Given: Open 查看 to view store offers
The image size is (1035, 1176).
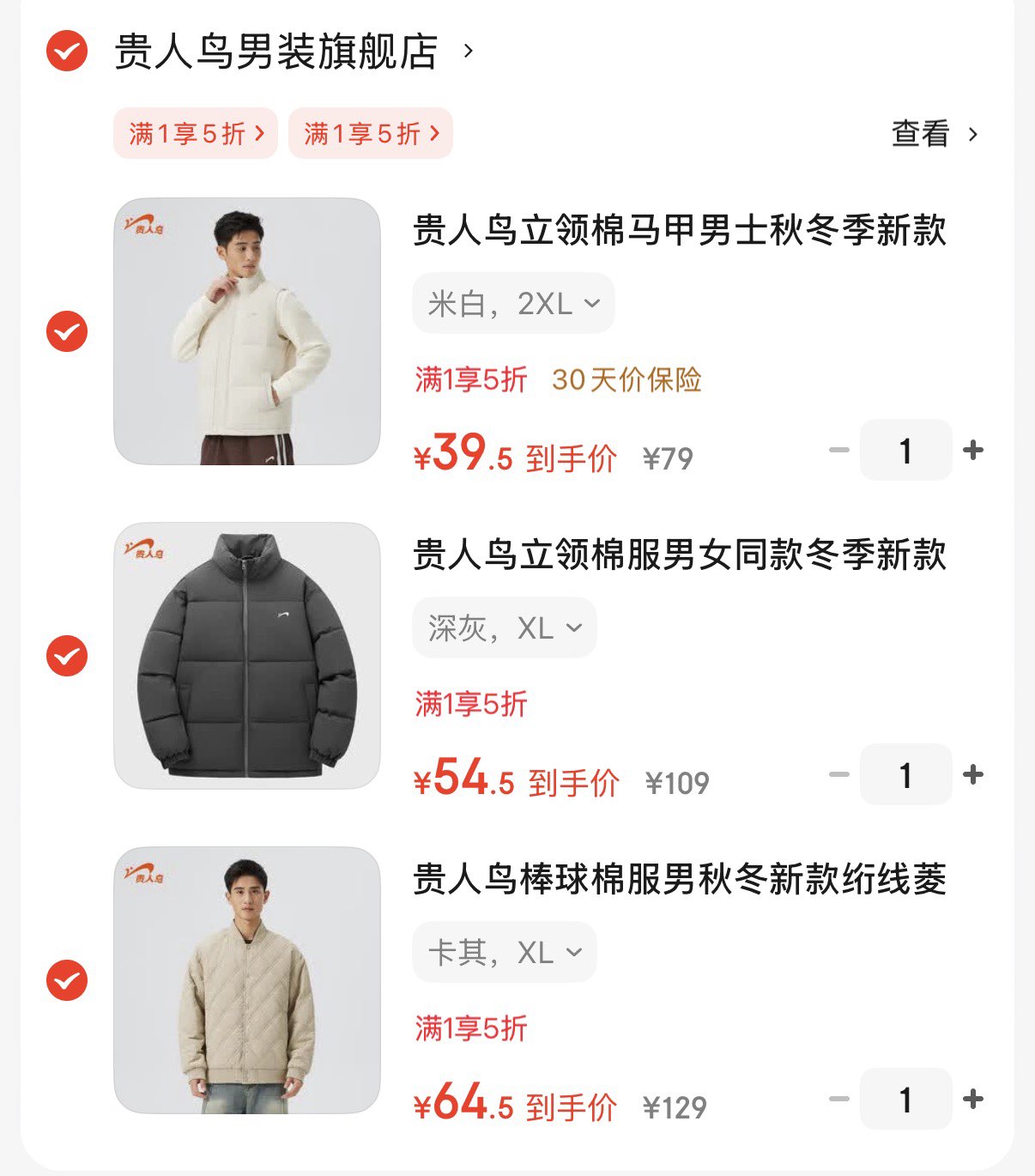Looking at the screenshot, I should point(934,134).
